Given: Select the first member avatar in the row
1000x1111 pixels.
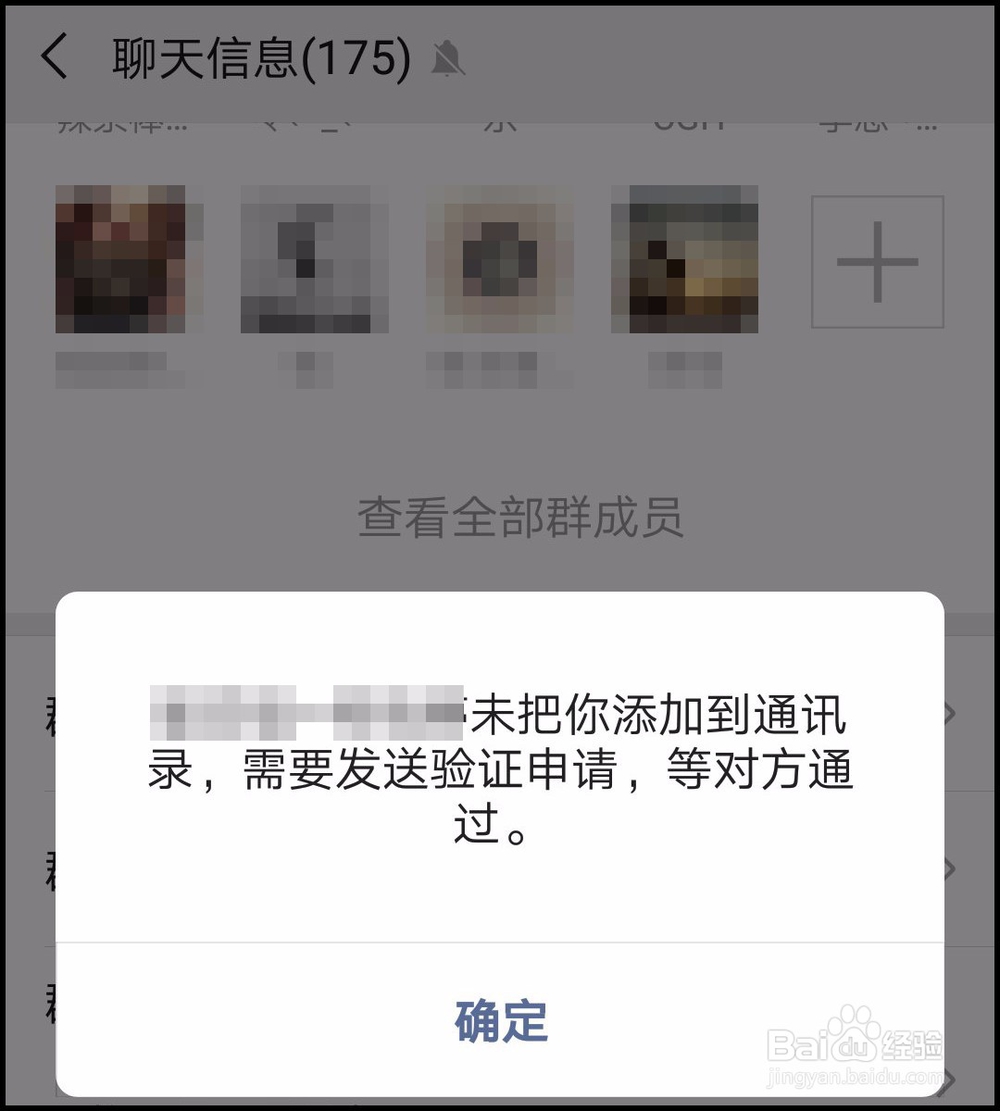Looking at the screenshot, I should (x=126, y=260).
